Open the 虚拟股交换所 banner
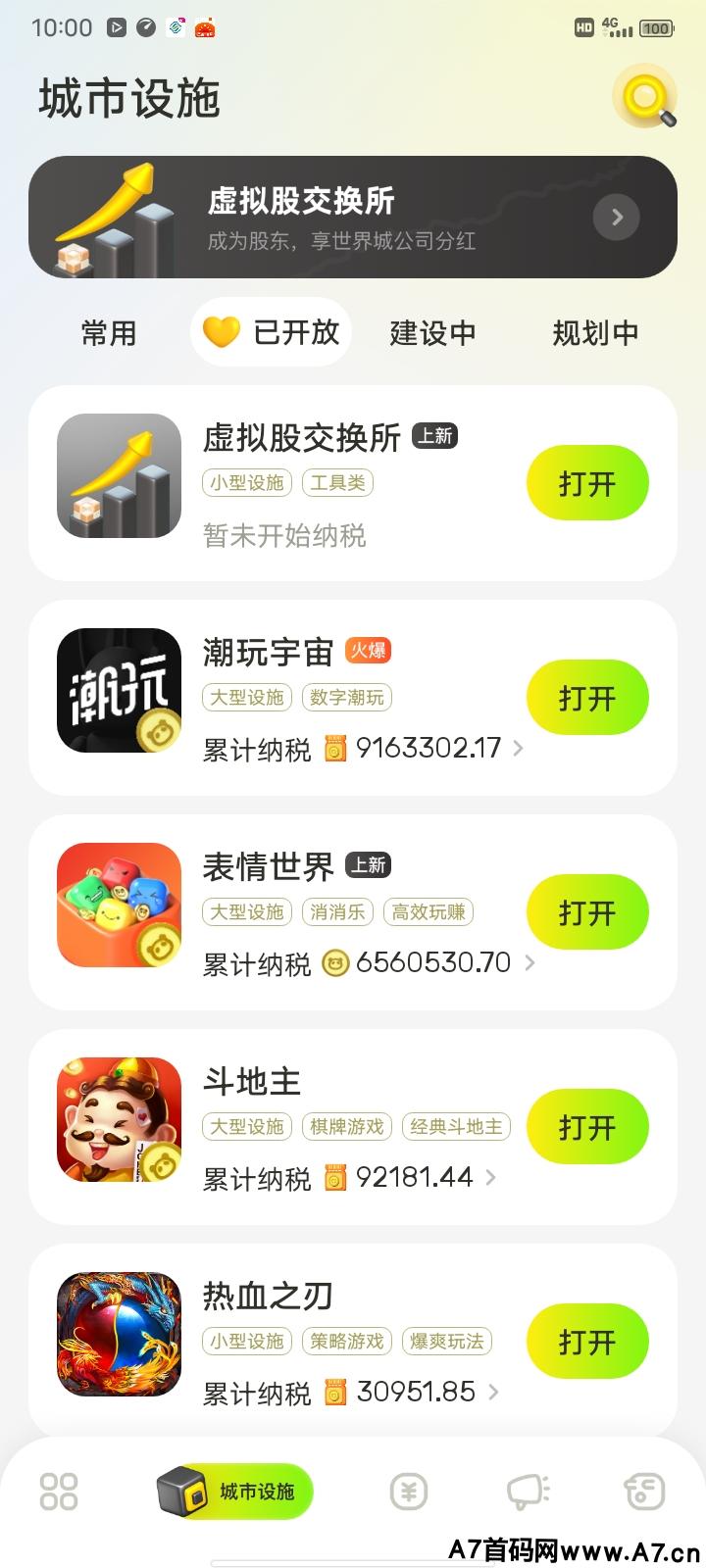The height and width of the screenshot is (1568, 706). pyautogui.click(x=353, y=218)
